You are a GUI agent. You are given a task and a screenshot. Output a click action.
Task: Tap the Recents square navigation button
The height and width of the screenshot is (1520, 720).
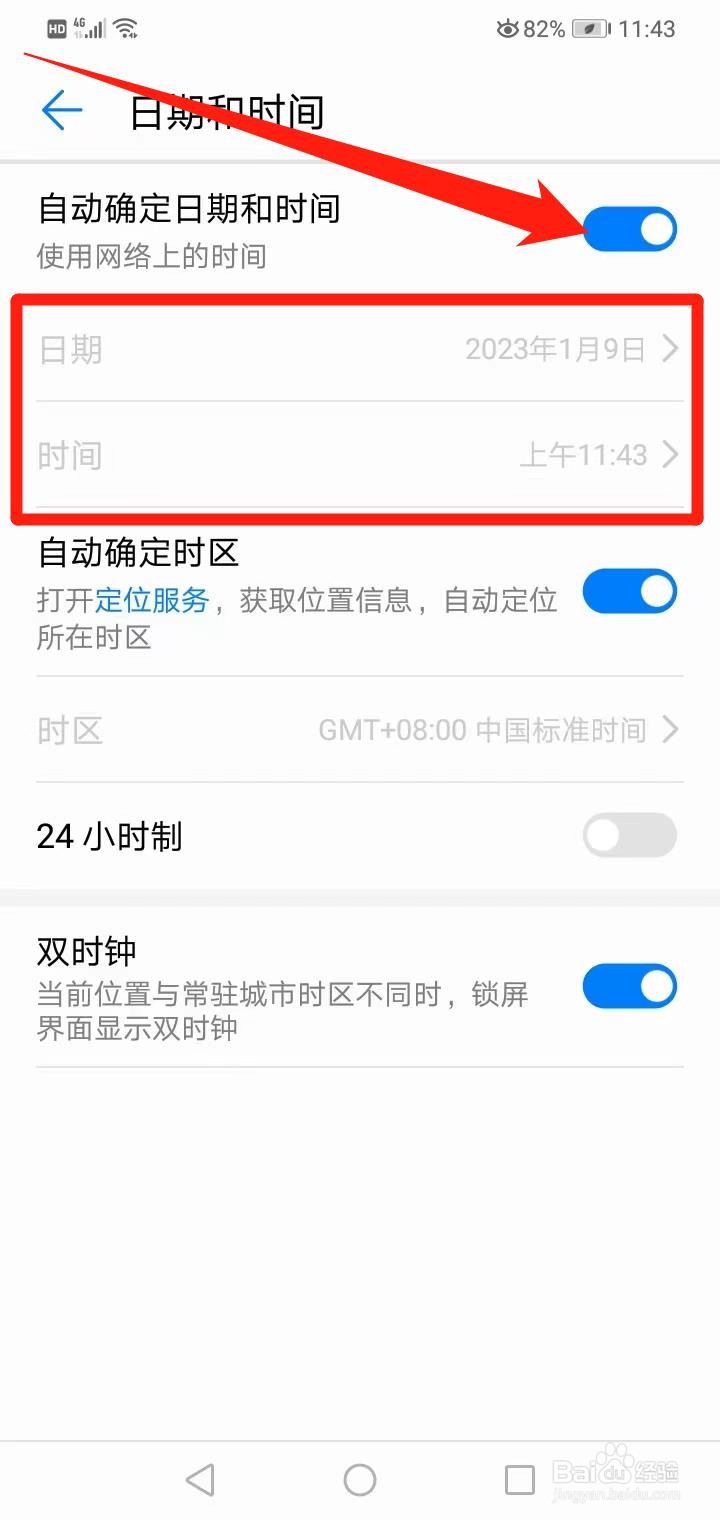pyautogui.click(x=520, y=1478)
